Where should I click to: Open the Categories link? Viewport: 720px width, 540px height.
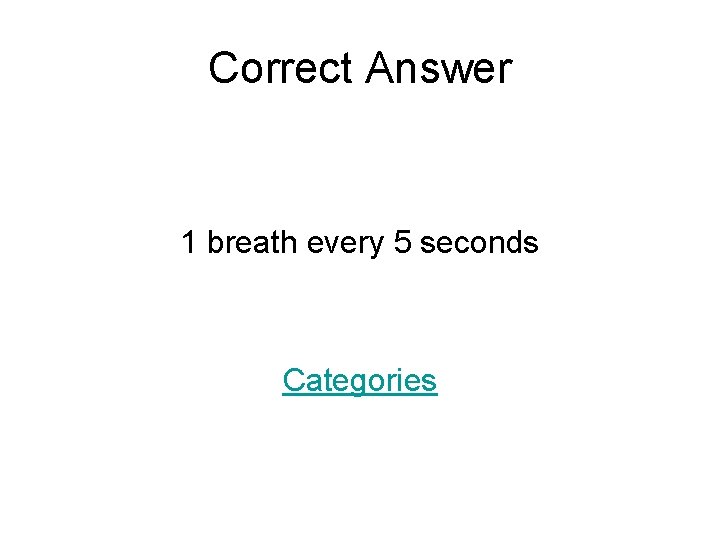[360, 381]
